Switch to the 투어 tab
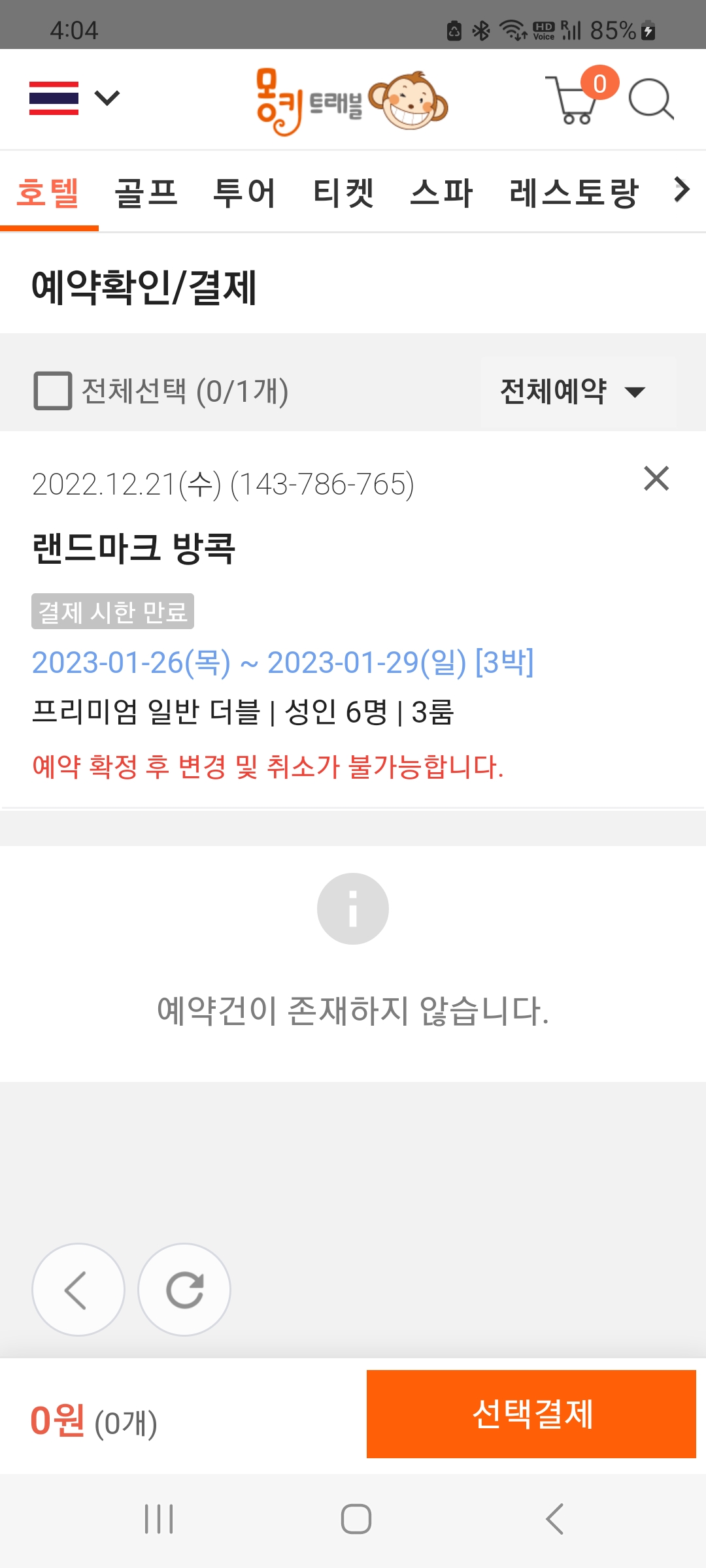706x1568 pixels. click(x=244, y=193)
